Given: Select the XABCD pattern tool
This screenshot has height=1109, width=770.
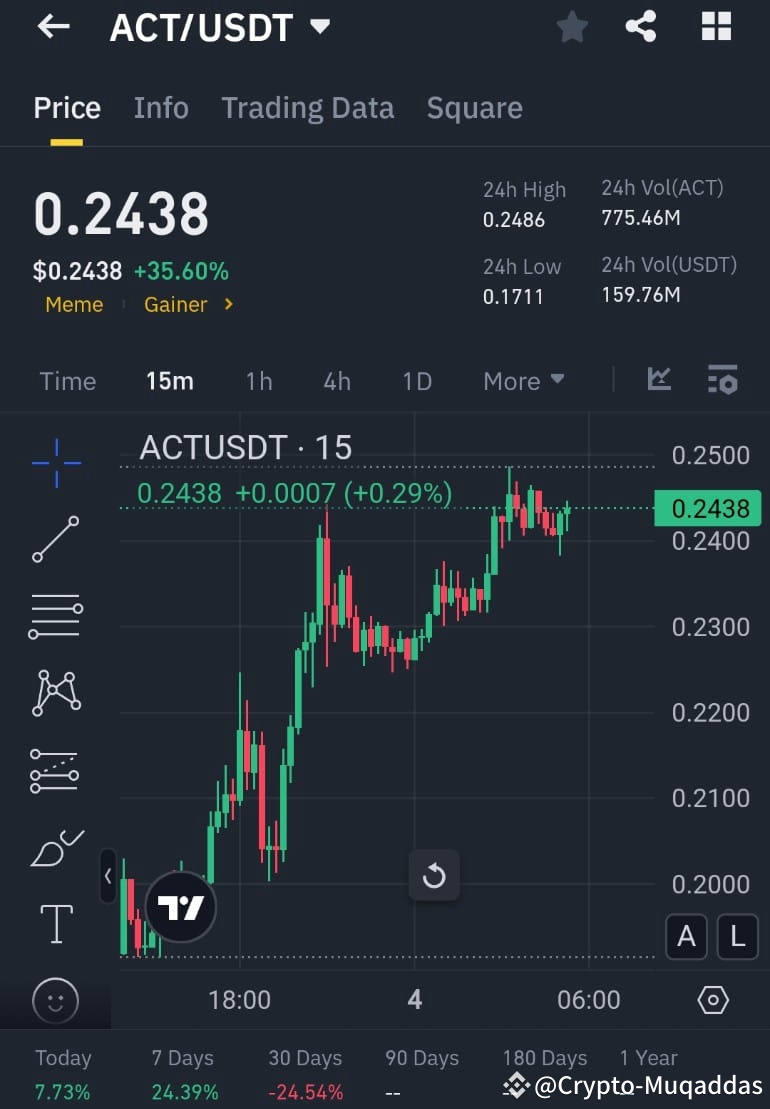Looking at the screenshot, I should (55, 693).
